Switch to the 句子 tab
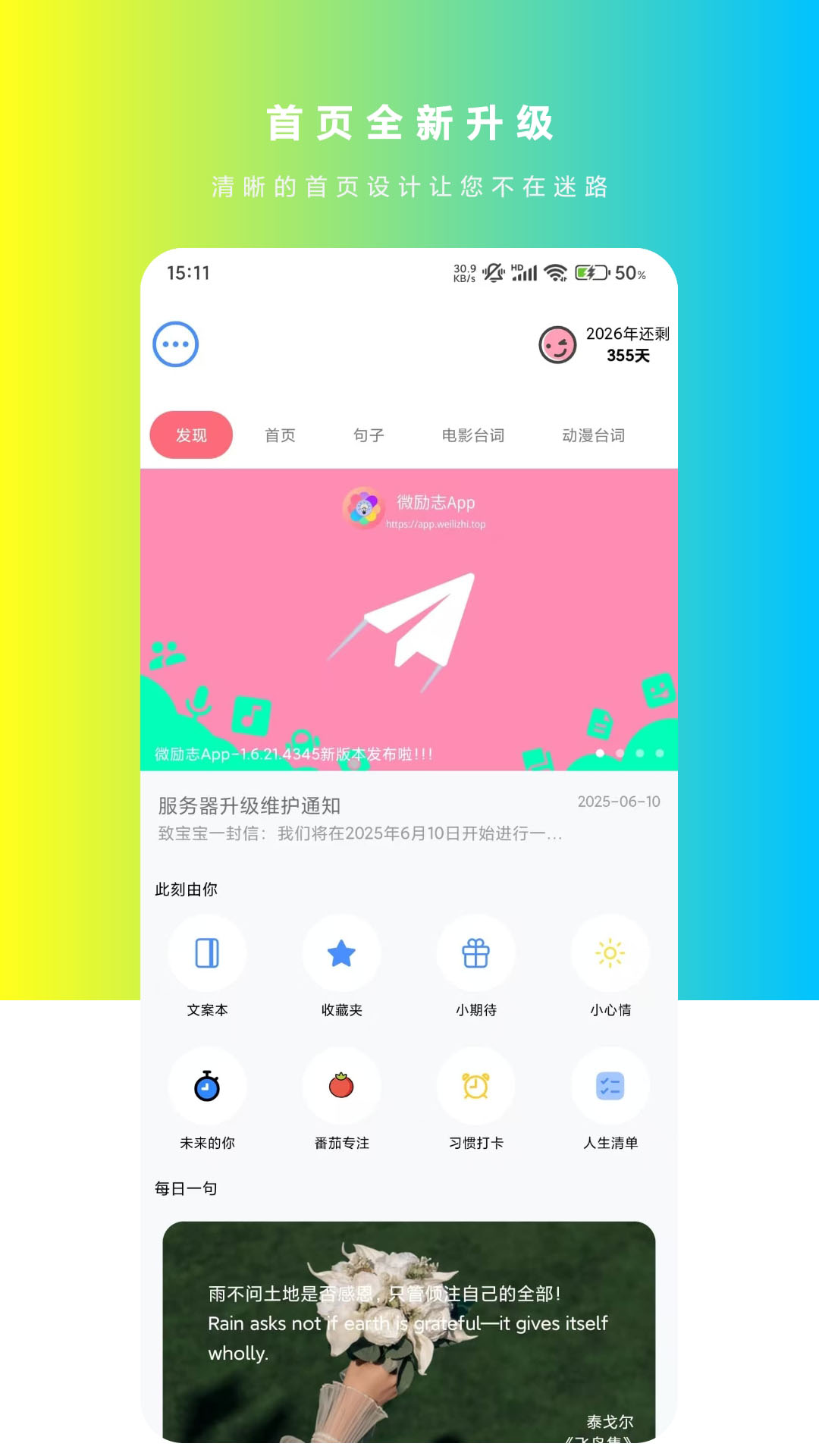This screenshot has height=1456, width=819. pos(369,435)
